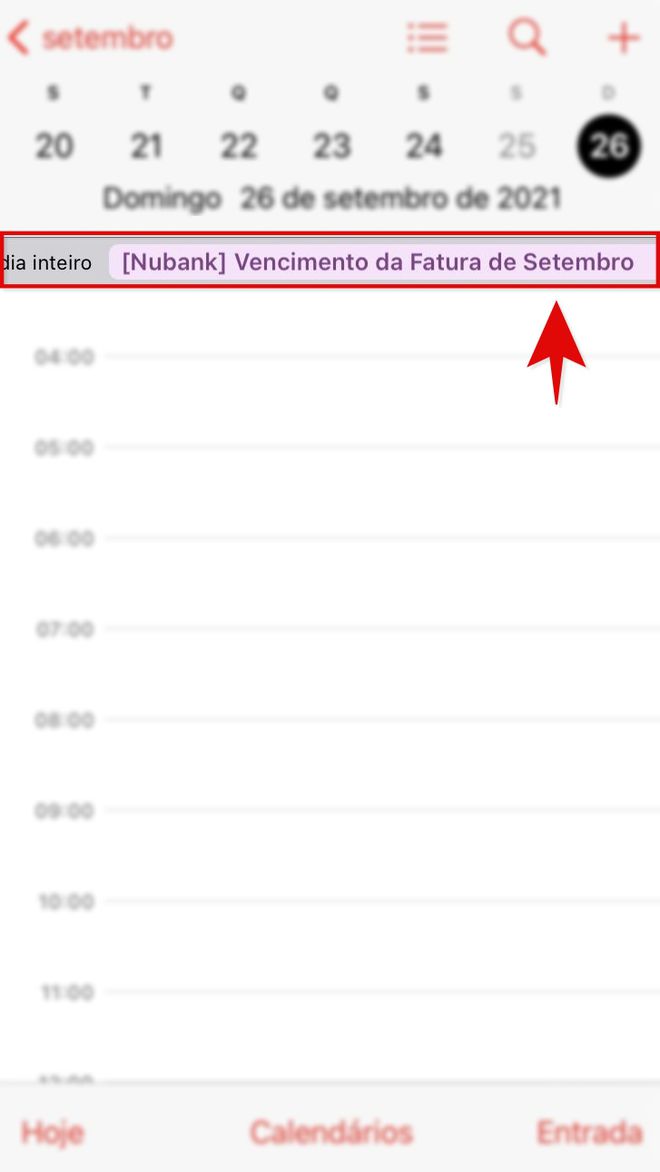The image size is (660, 1172).
Task: Open the calendar search
Action: [527, 36]
